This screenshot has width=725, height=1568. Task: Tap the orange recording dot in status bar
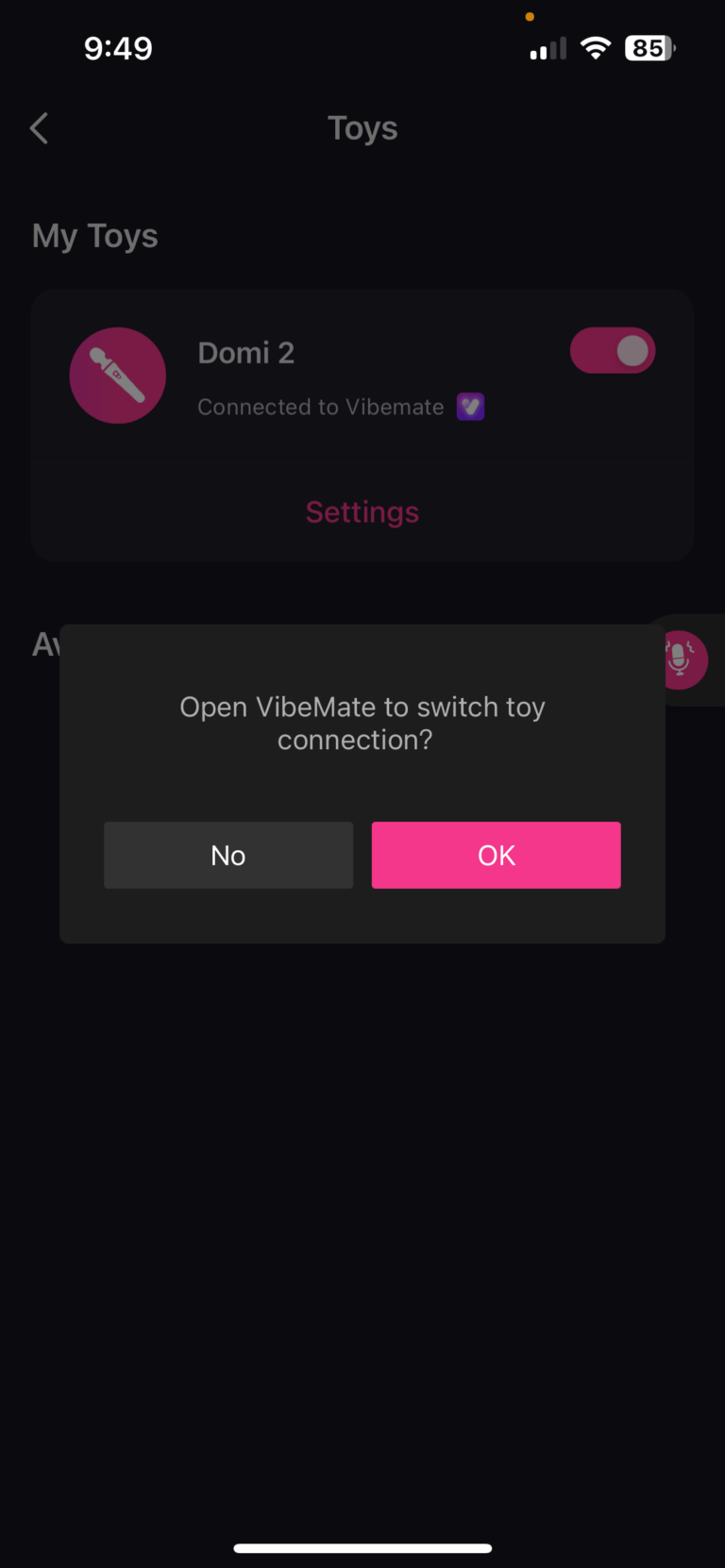pyautogui.click(x=531, y=16)
